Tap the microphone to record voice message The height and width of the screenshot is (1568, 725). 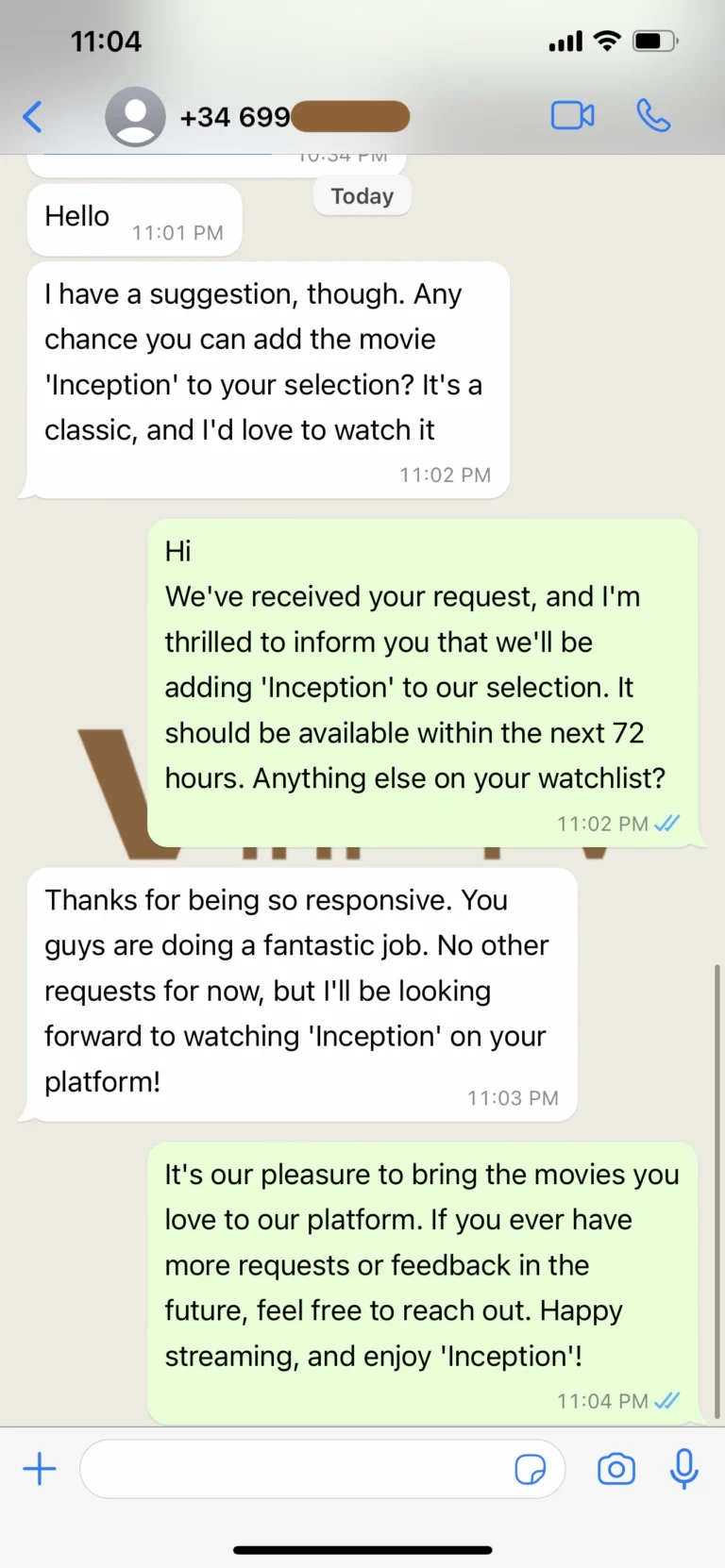tap(683, 1469)
